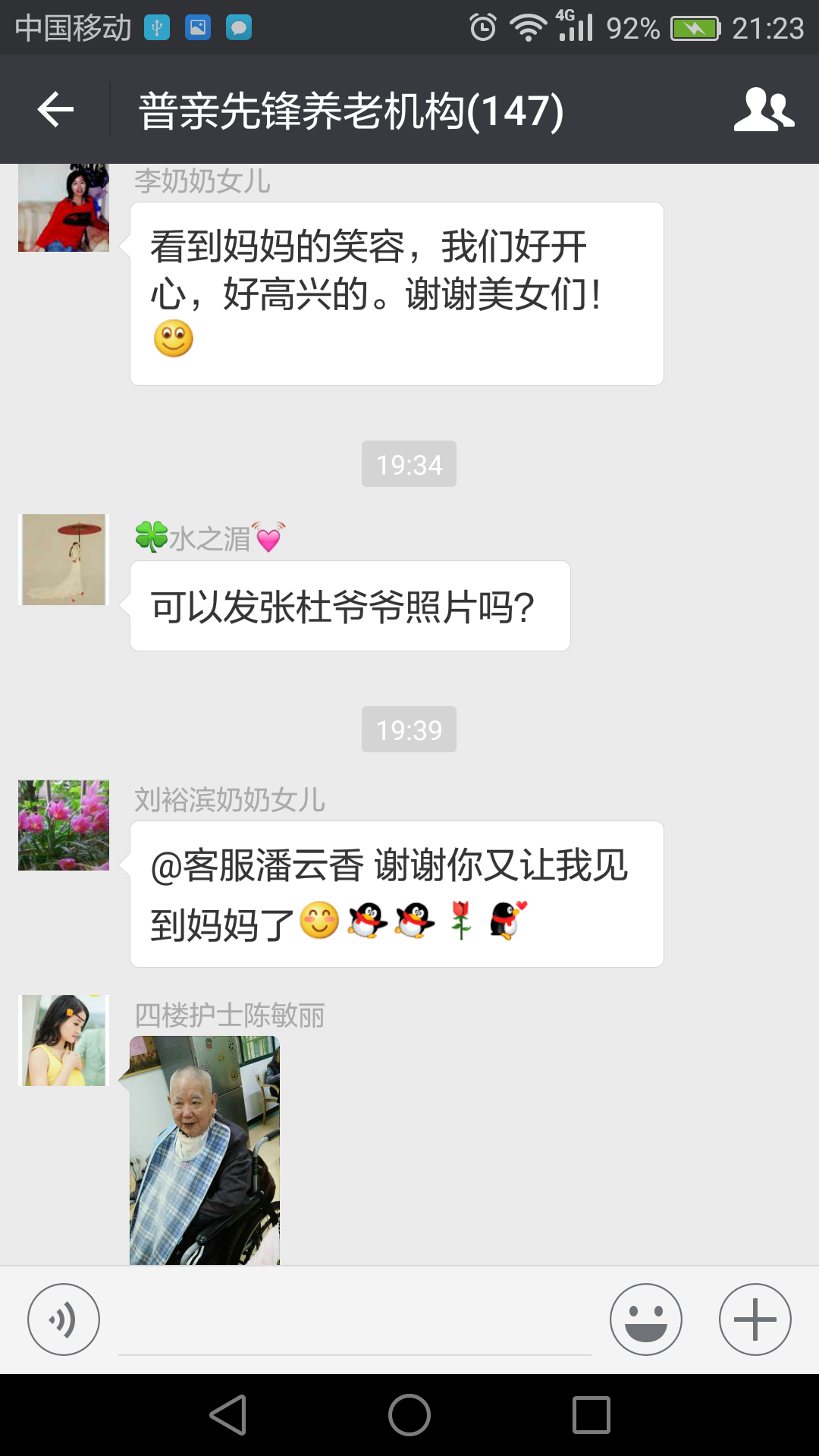Open group members info icon
This screenshot has width=819, height=1456.
tap(764, 110)
